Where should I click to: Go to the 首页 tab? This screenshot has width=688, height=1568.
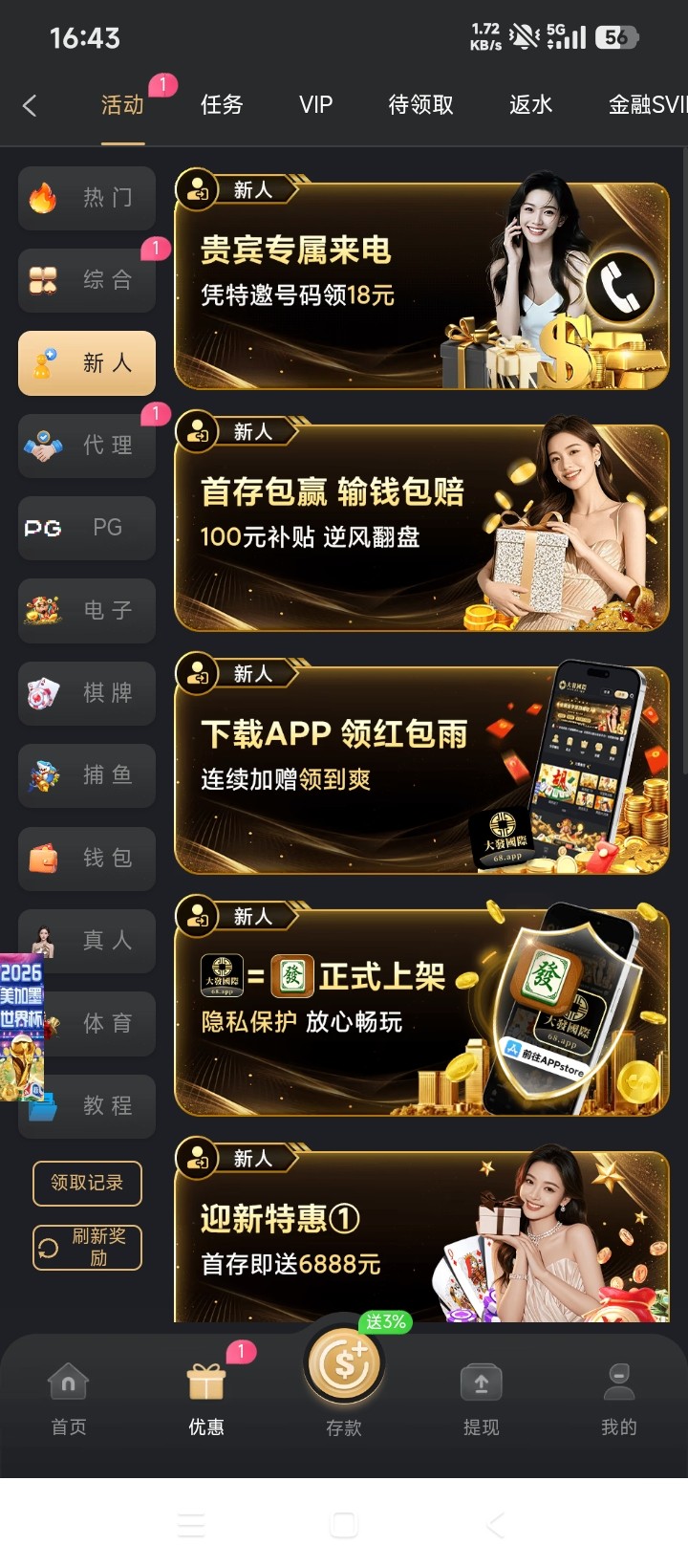tap(69, 1399)
